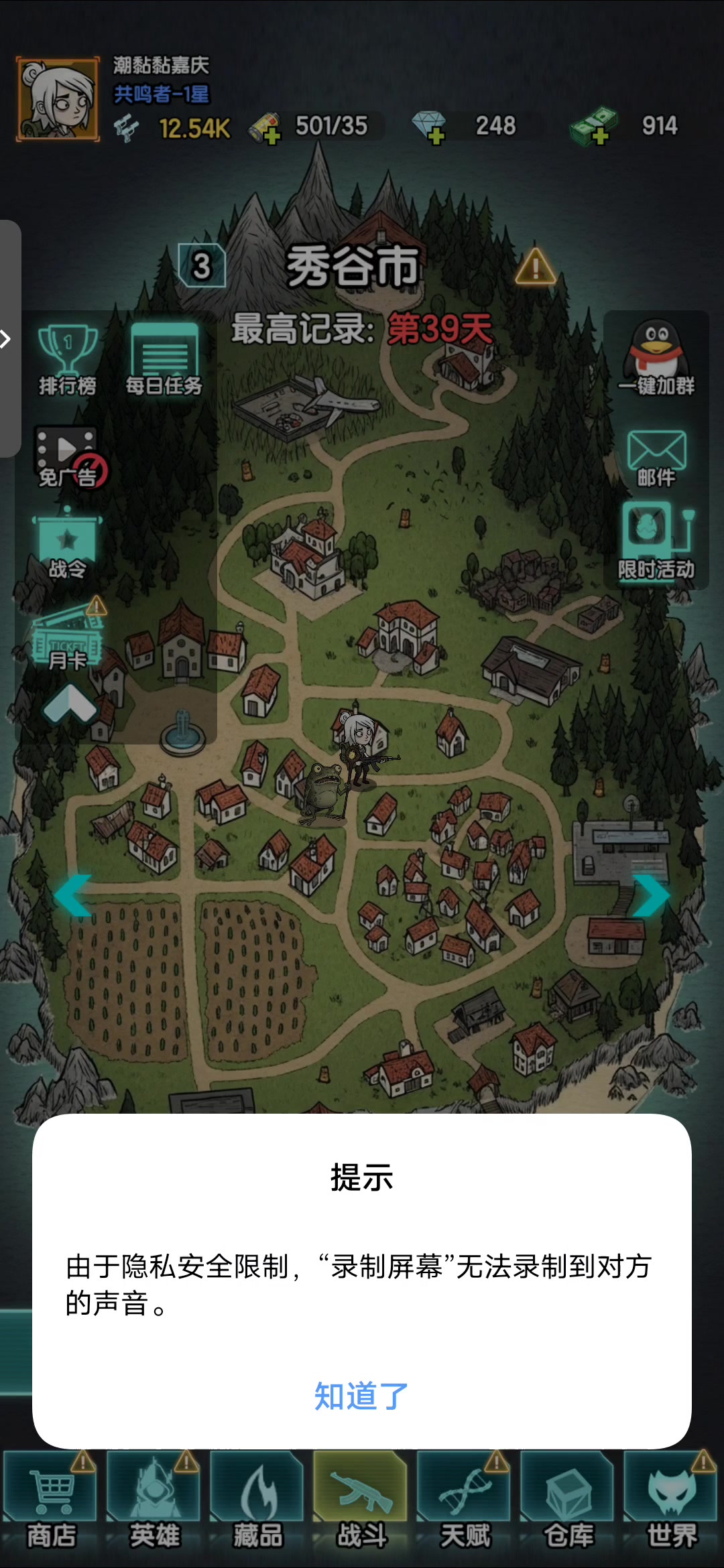The height and width of the screenshot is (1568, 724).
Task: Tap 一键加群 to join group
Action: pos(656,359)
